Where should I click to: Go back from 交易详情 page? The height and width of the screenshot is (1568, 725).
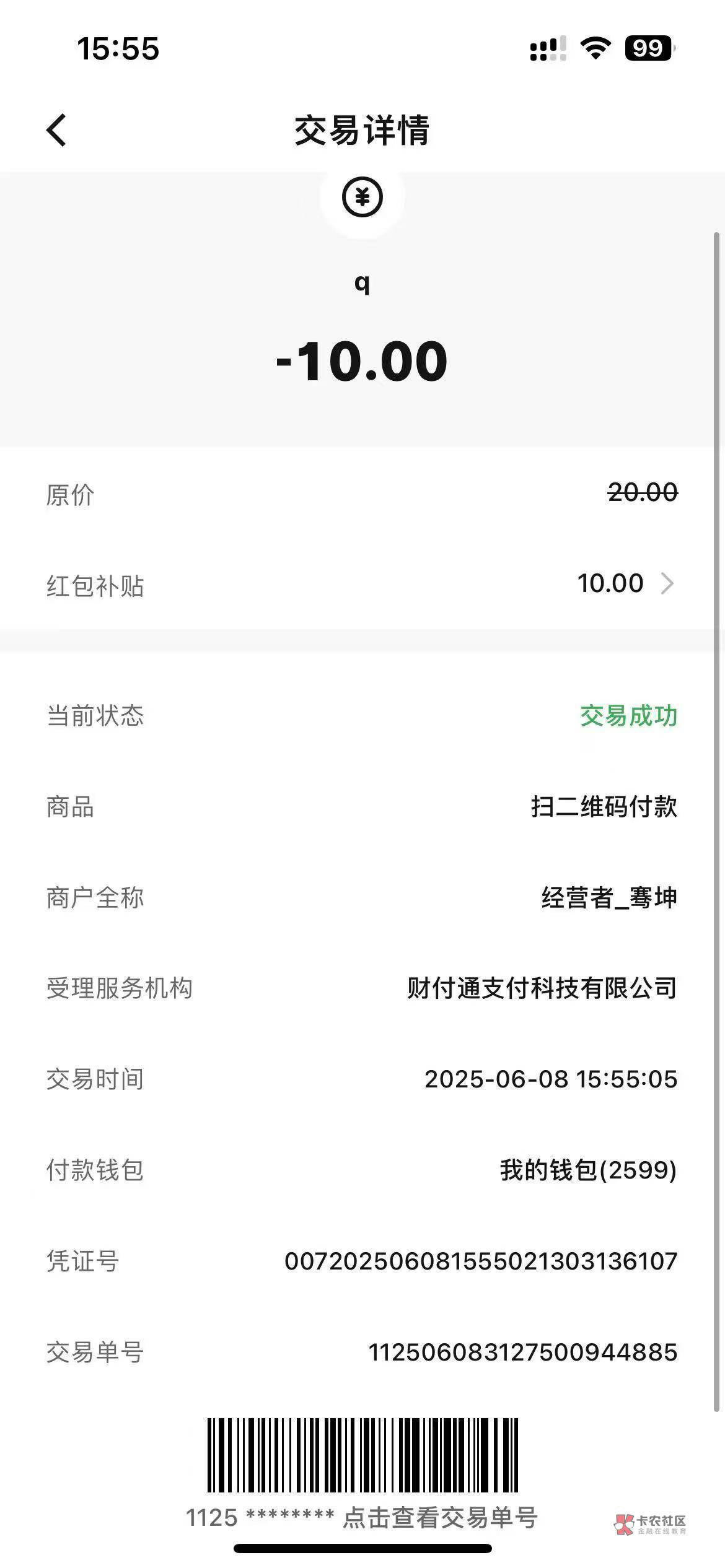point(56,131)
